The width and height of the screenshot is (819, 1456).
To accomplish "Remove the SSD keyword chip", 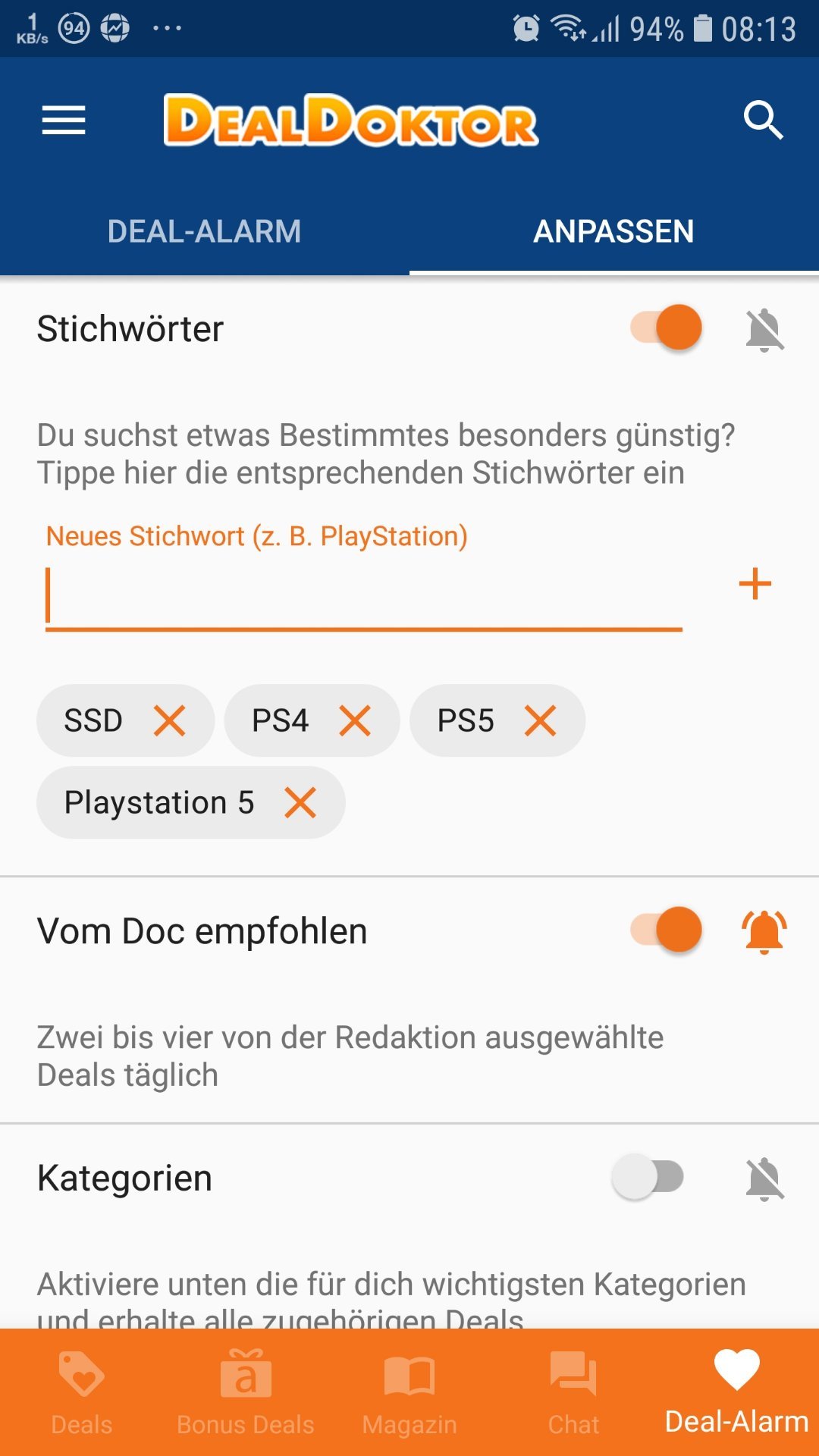I will point(169,720).
